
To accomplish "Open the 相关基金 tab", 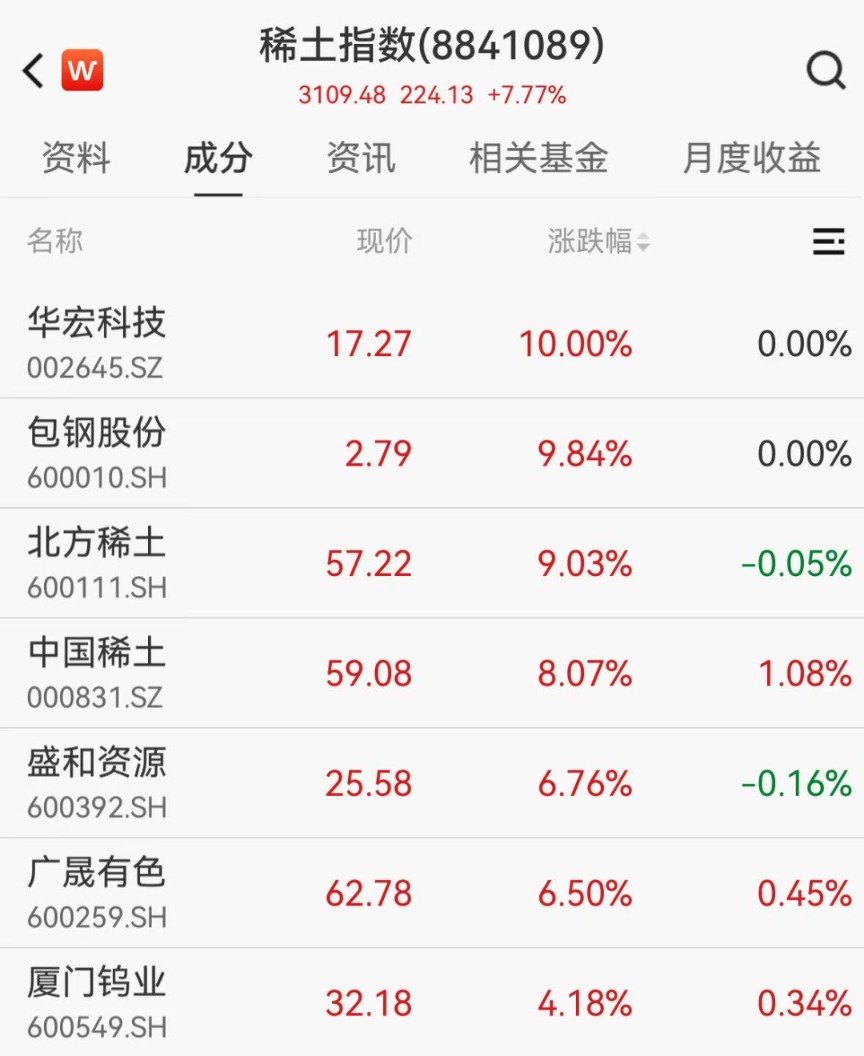I will pos(538,158).
